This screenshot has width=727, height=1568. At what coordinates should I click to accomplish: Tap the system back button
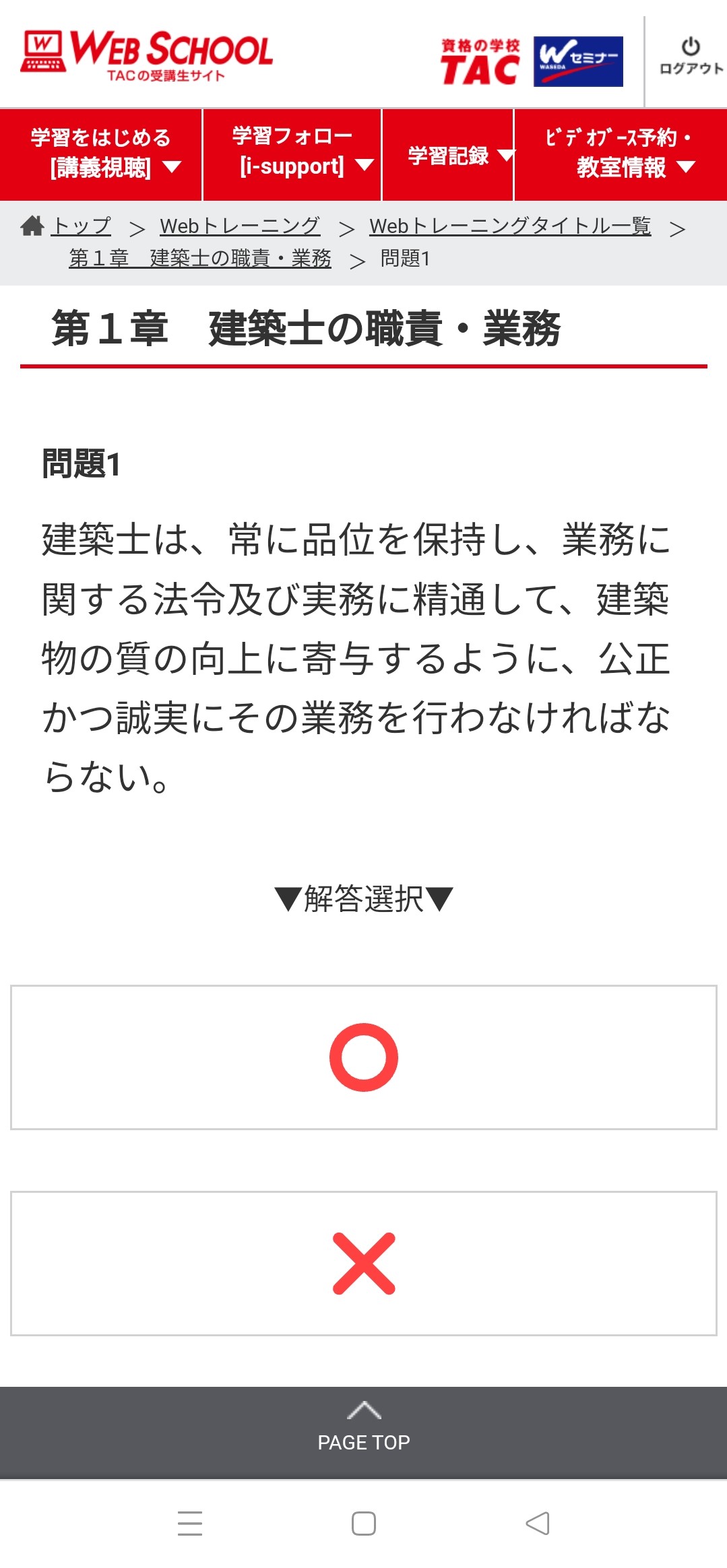point(538,1524)
